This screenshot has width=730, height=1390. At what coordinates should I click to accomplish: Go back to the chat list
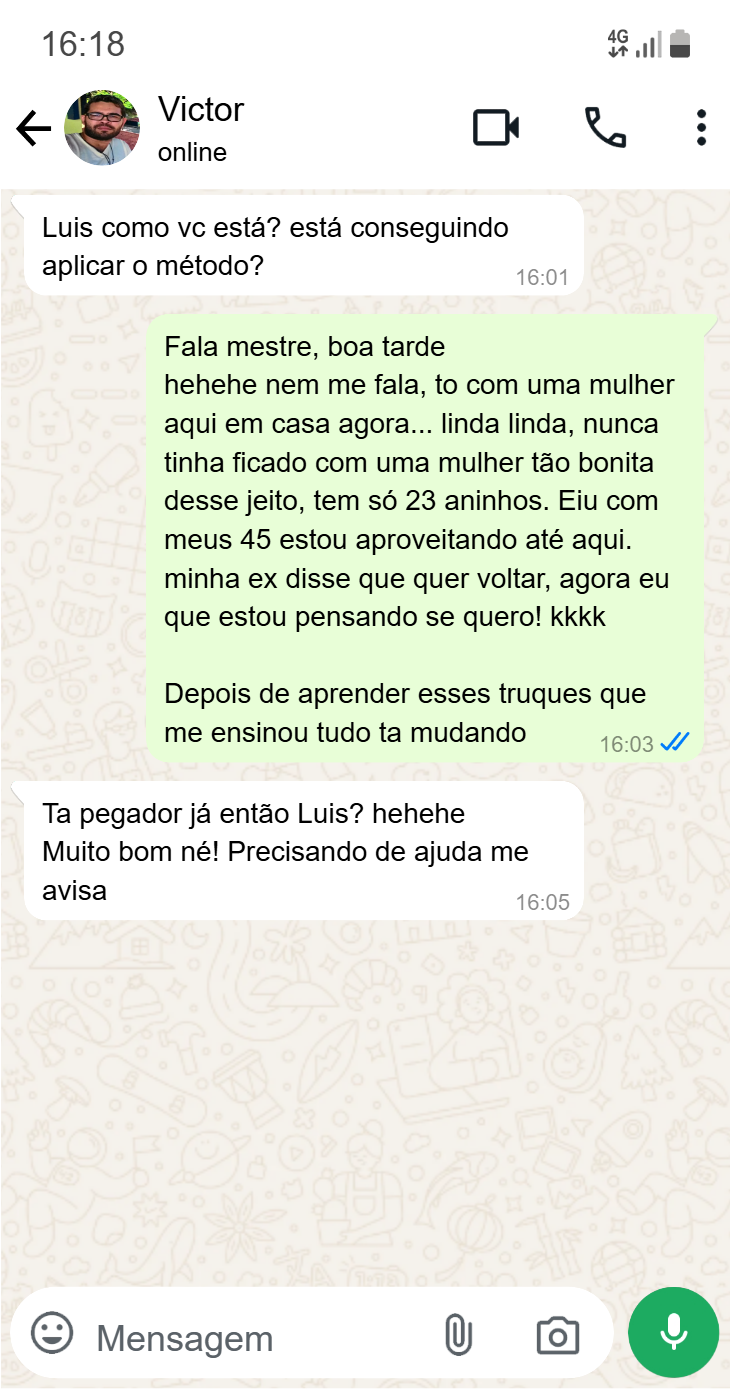(x=33, y=129)
